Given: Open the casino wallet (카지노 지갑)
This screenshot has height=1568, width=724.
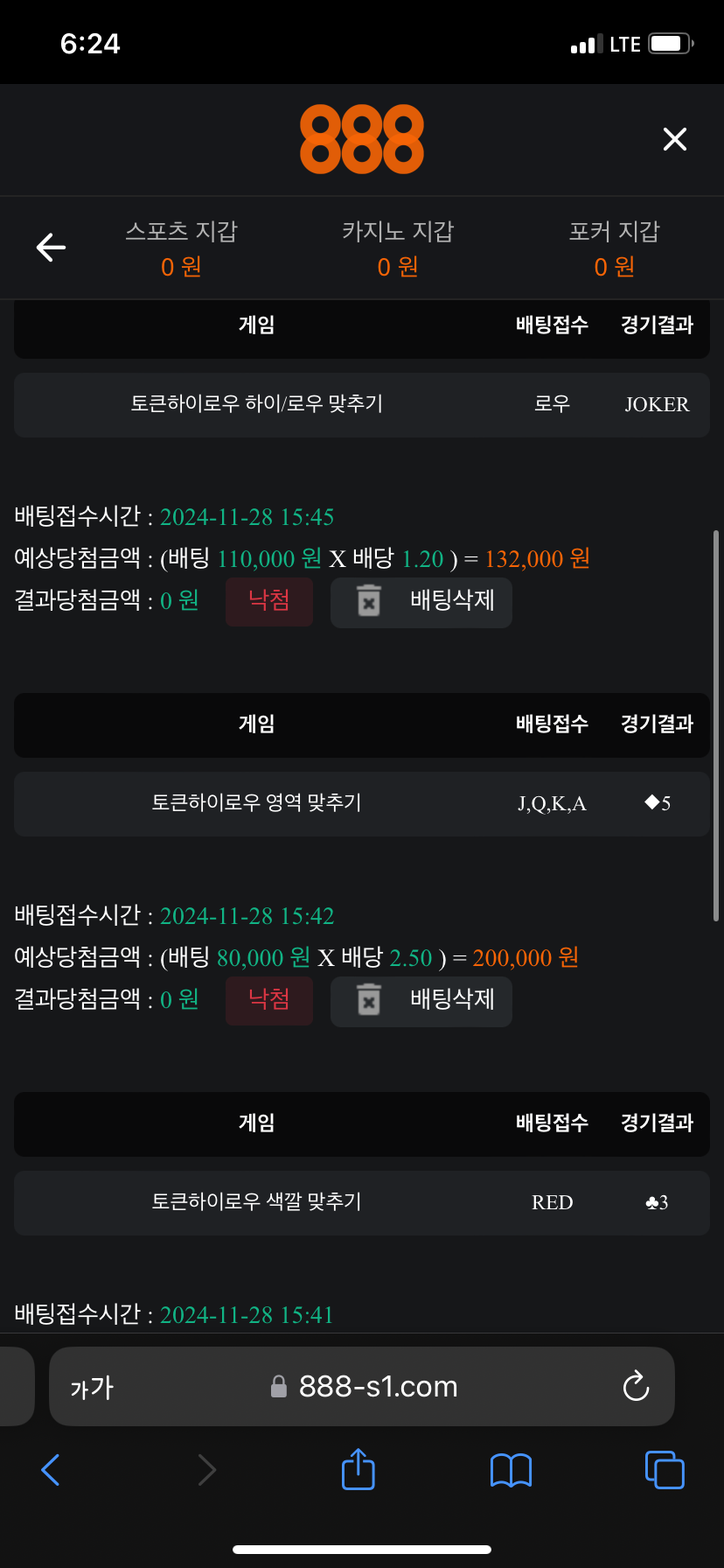Looking at the screenshot, I should (398, 248).
